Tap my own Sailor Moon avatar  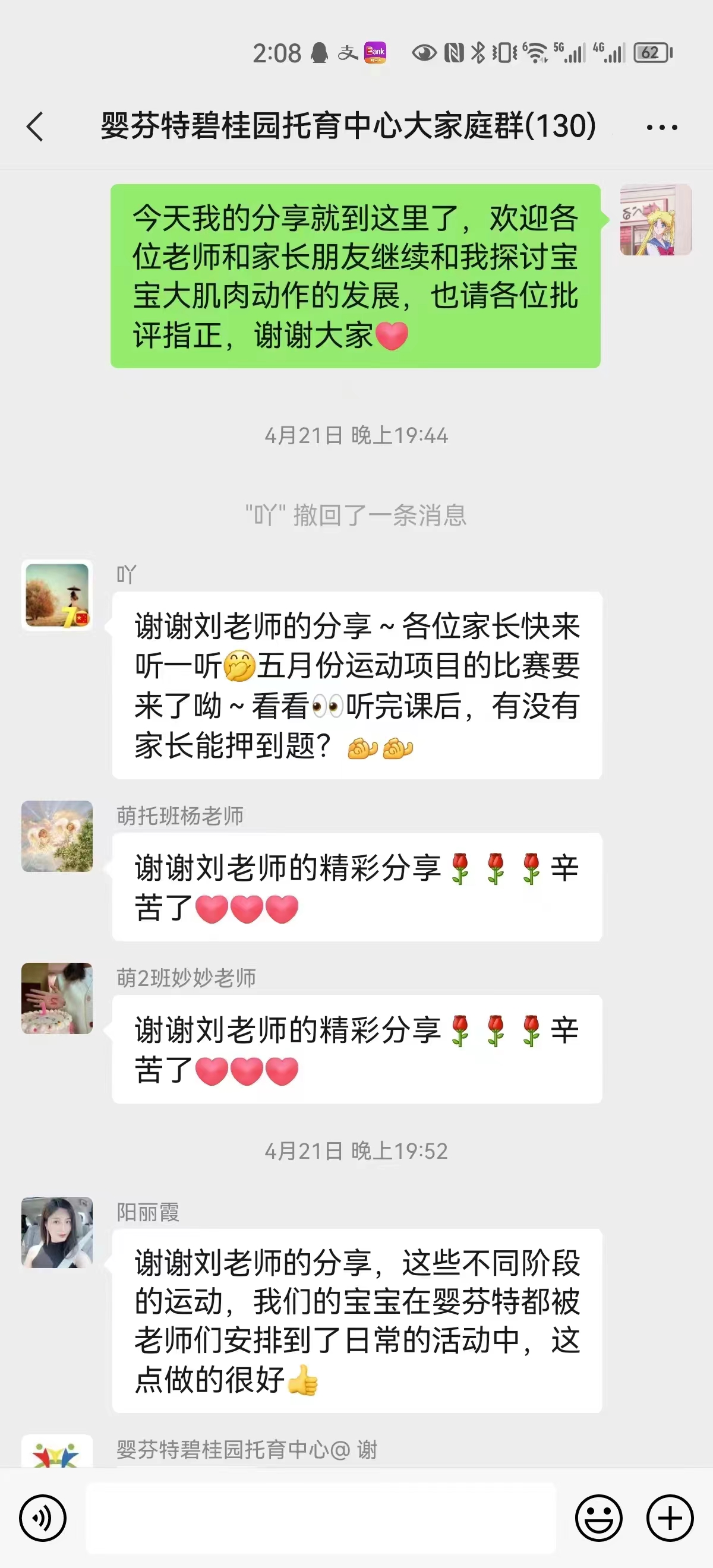pyautogui.click(x=655, y=220)
